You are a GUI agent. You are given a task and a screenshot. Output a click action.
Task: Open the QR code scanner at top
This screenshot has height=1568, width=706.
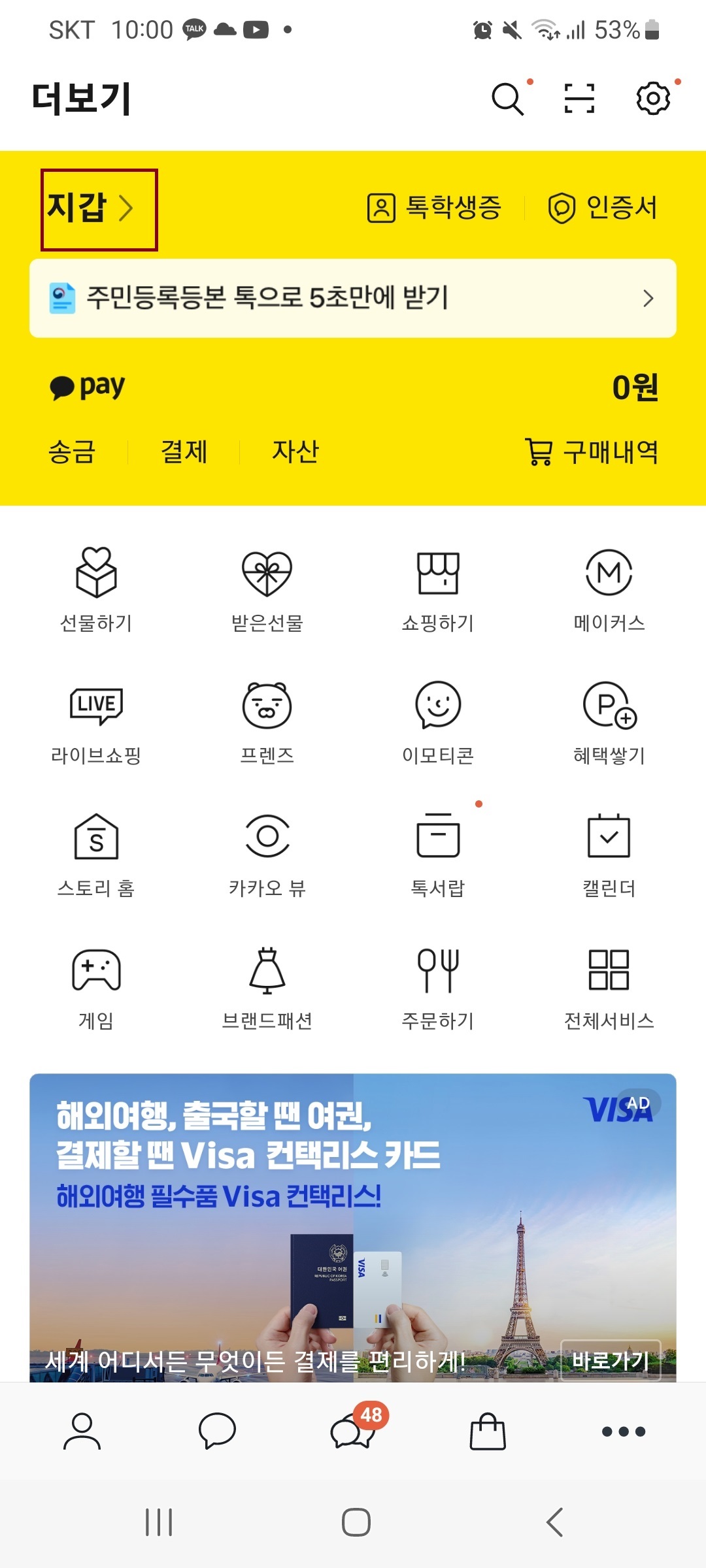578,97
